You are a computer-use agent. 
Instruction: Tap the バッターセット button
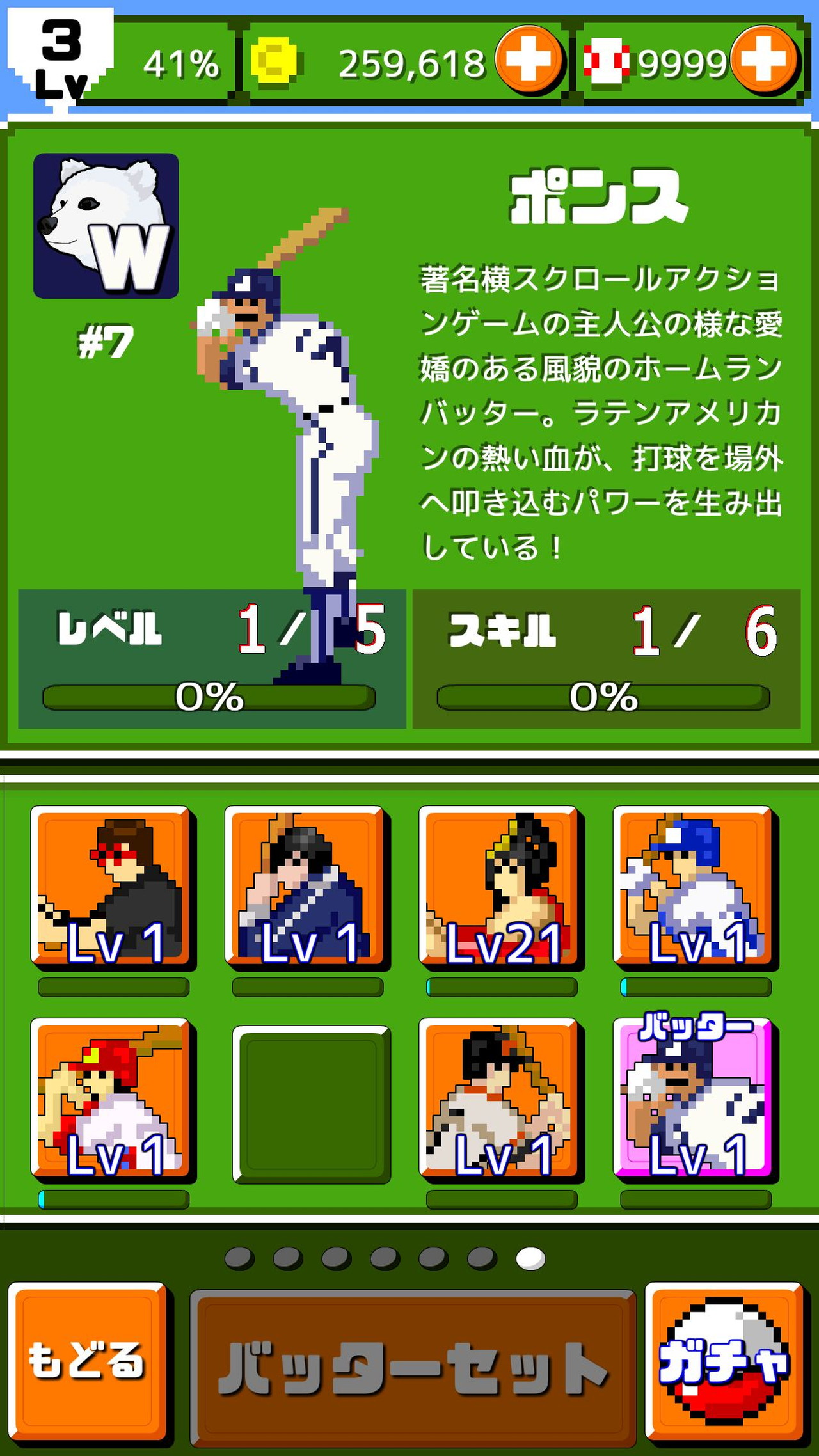tap(413, 1368)
